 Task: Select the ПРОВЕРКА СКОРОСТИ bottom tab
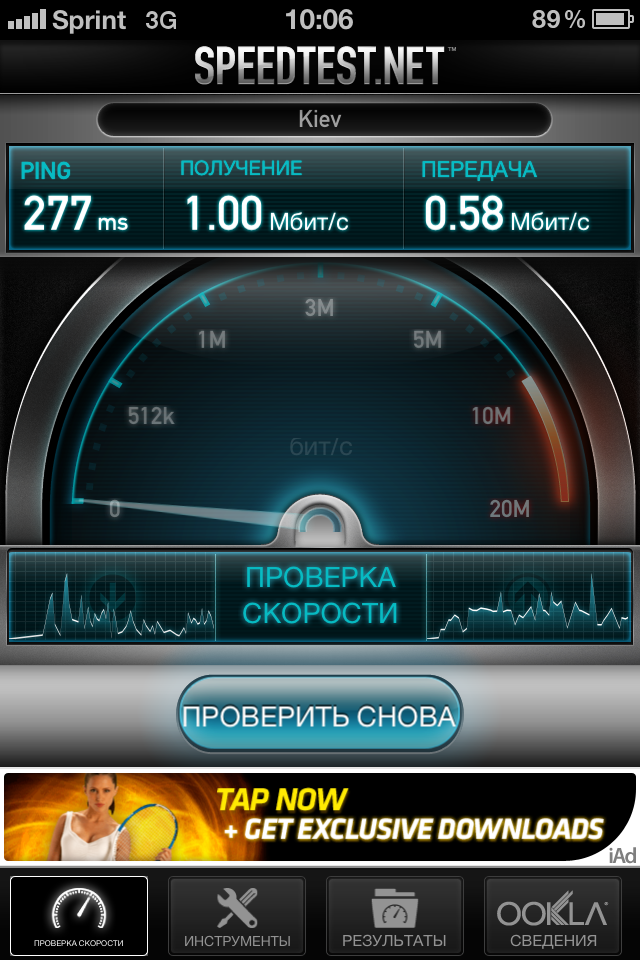point(79,916)
